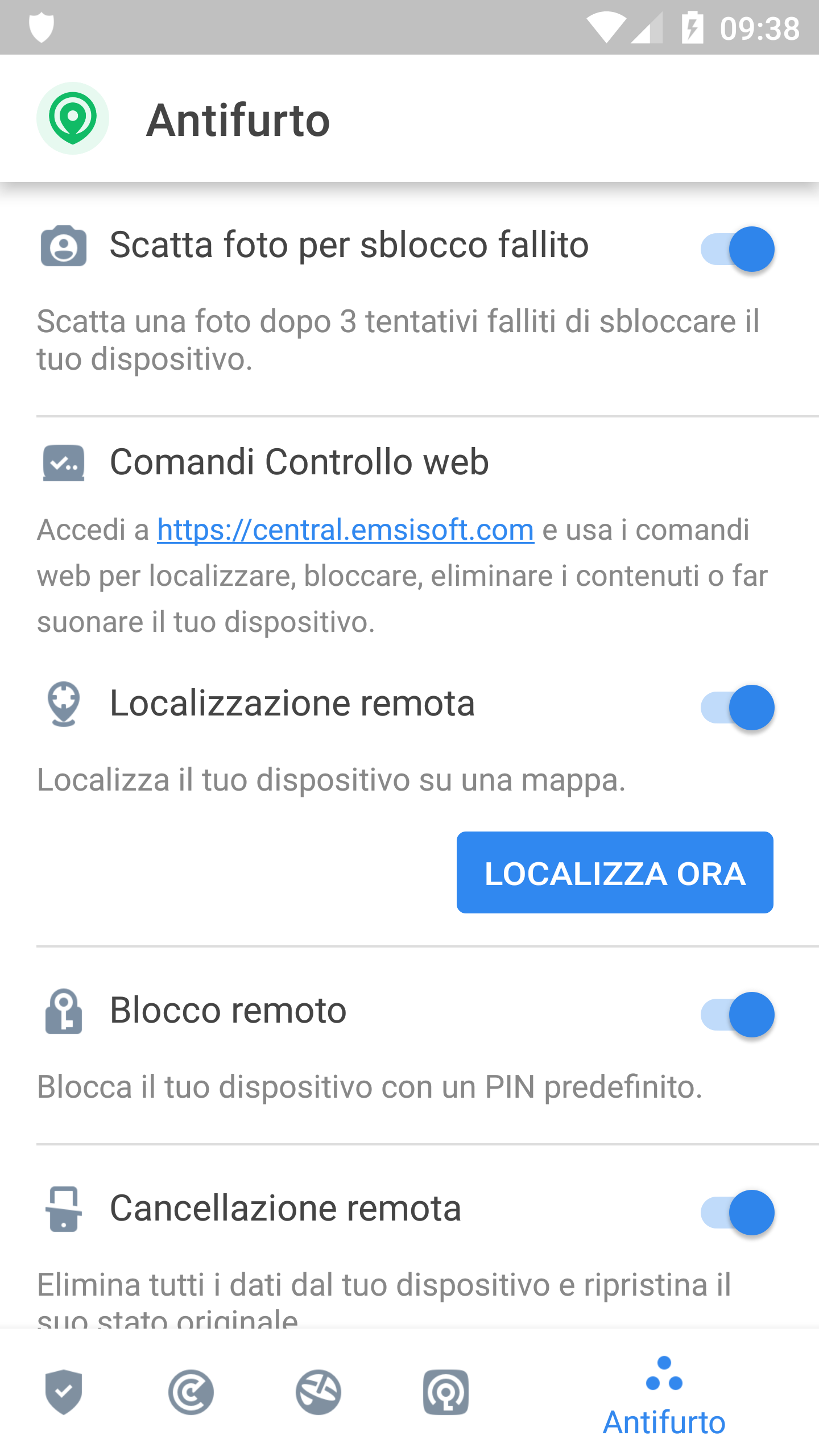Disable Scatta foto per sblocco fallito switch
This screenshot has height=1456, width=819.
(737, 249)
